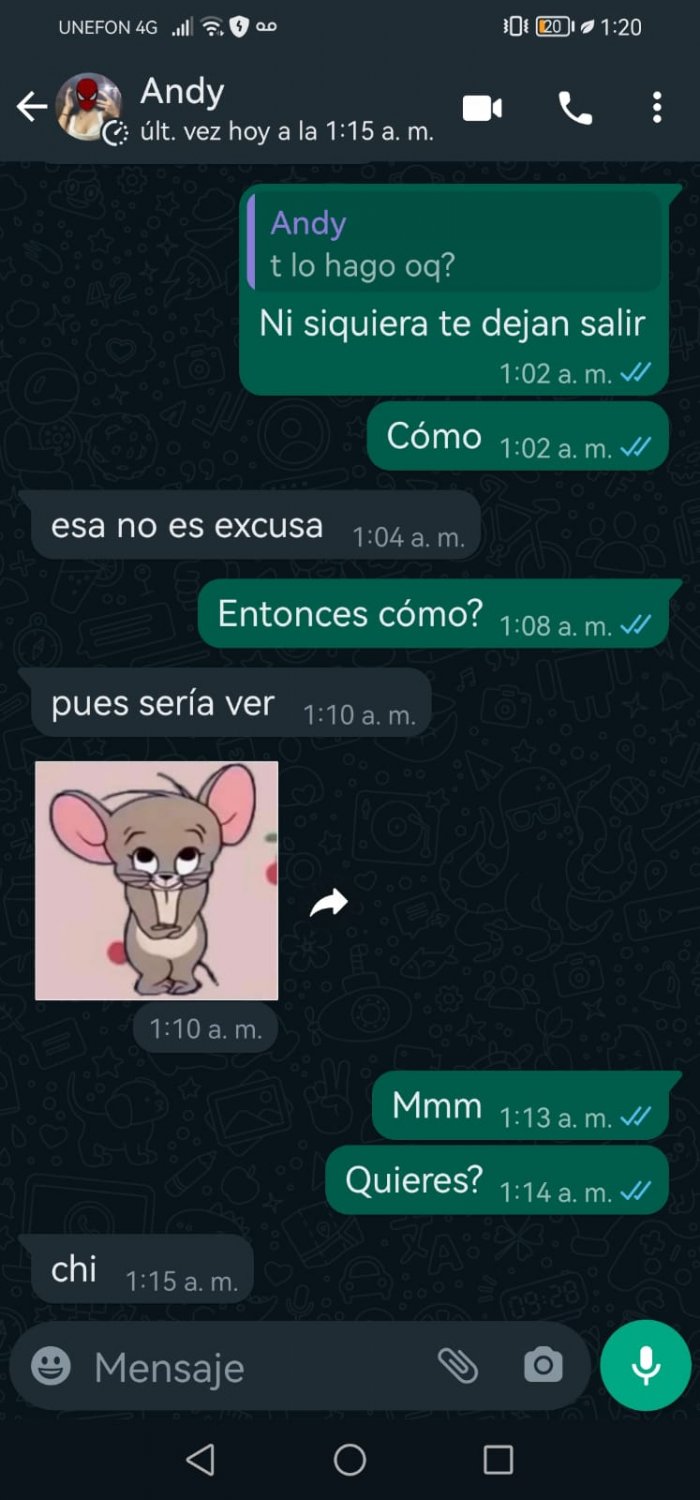700x1500 pixels.
Task: Start a video call with Andy
Action: tap(482, 108)
